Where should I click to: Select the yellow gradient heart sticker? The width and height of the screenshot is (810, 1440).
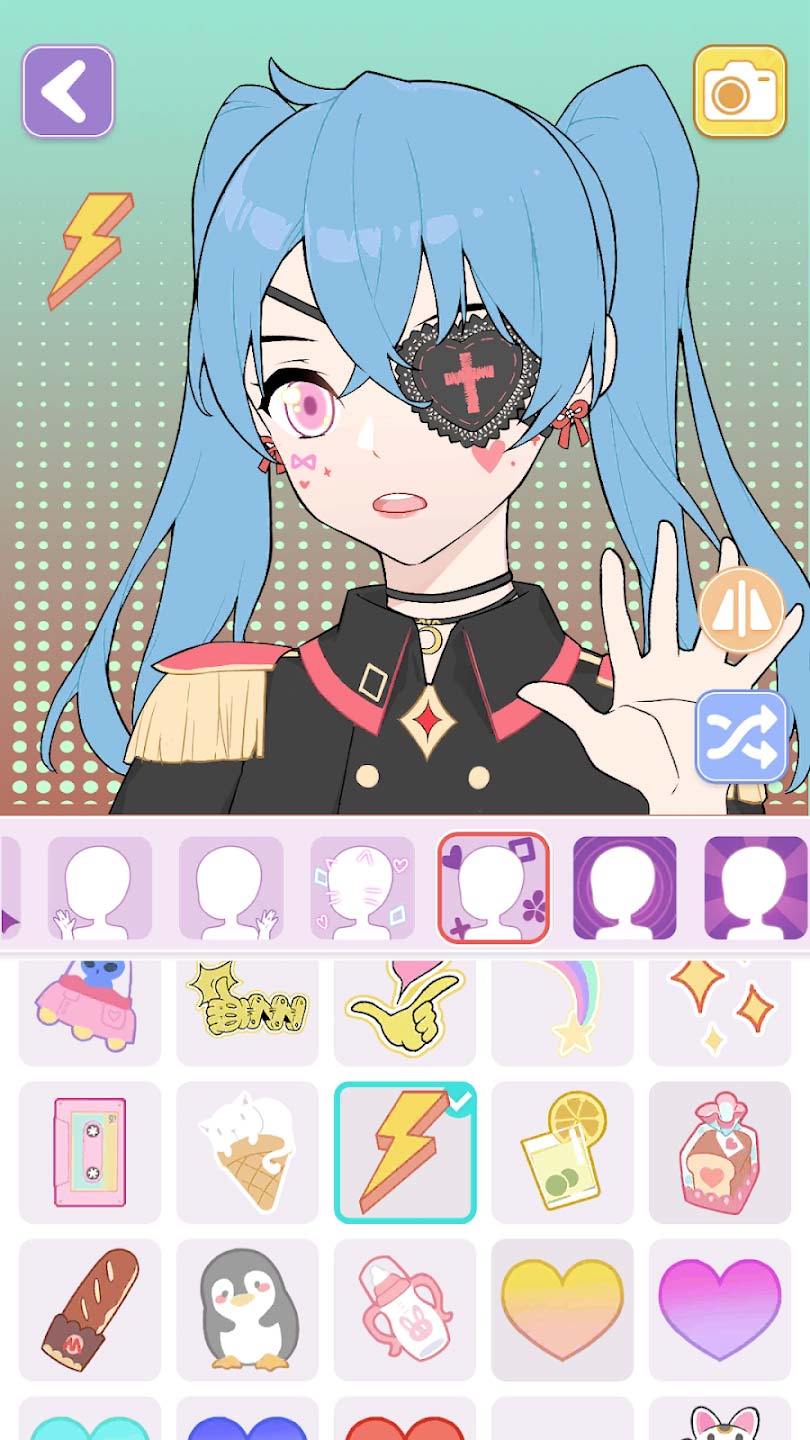click(x=562, y=1309)
